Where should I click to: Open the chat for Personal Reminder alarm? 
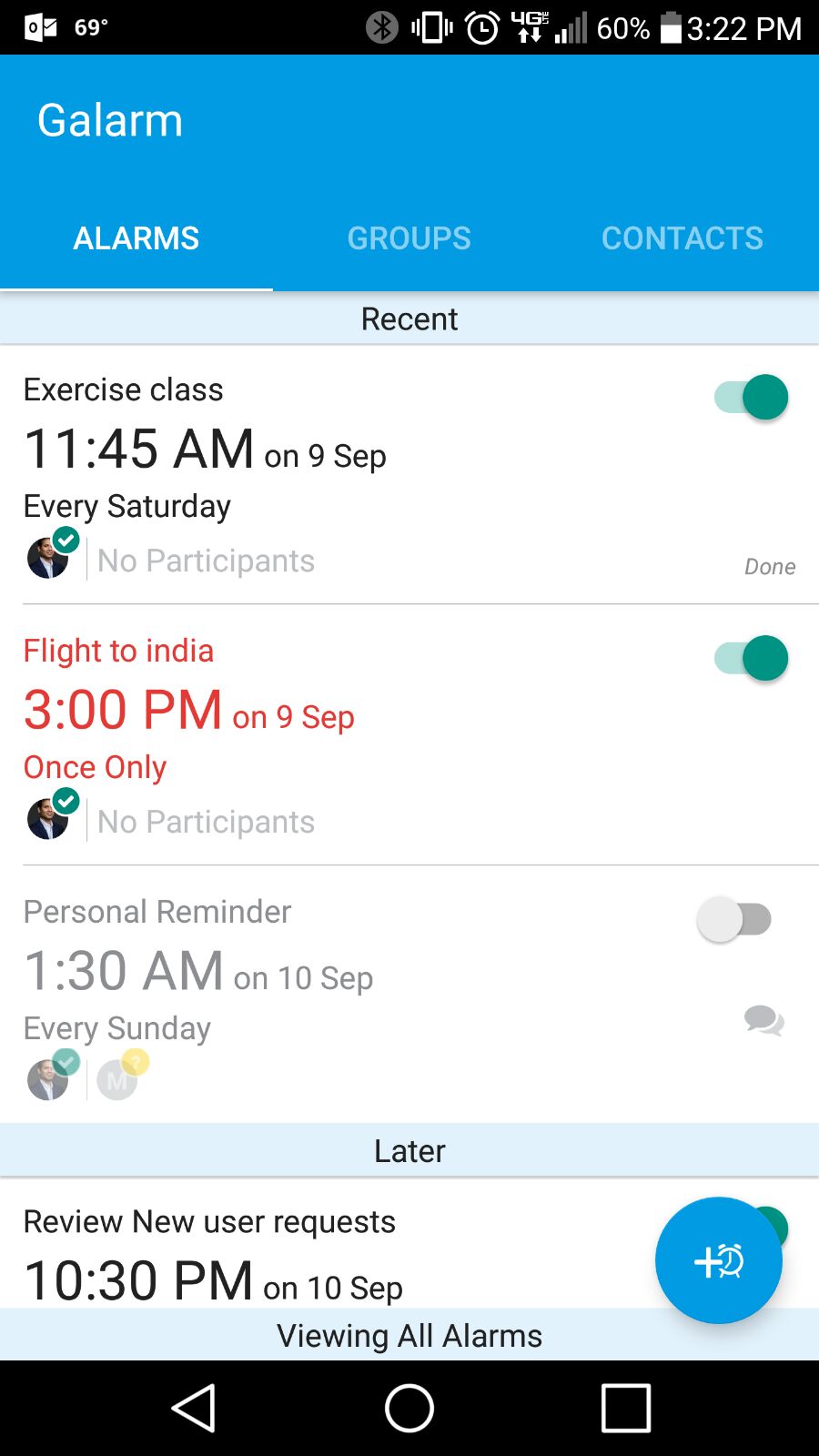tap(763, 1023)
